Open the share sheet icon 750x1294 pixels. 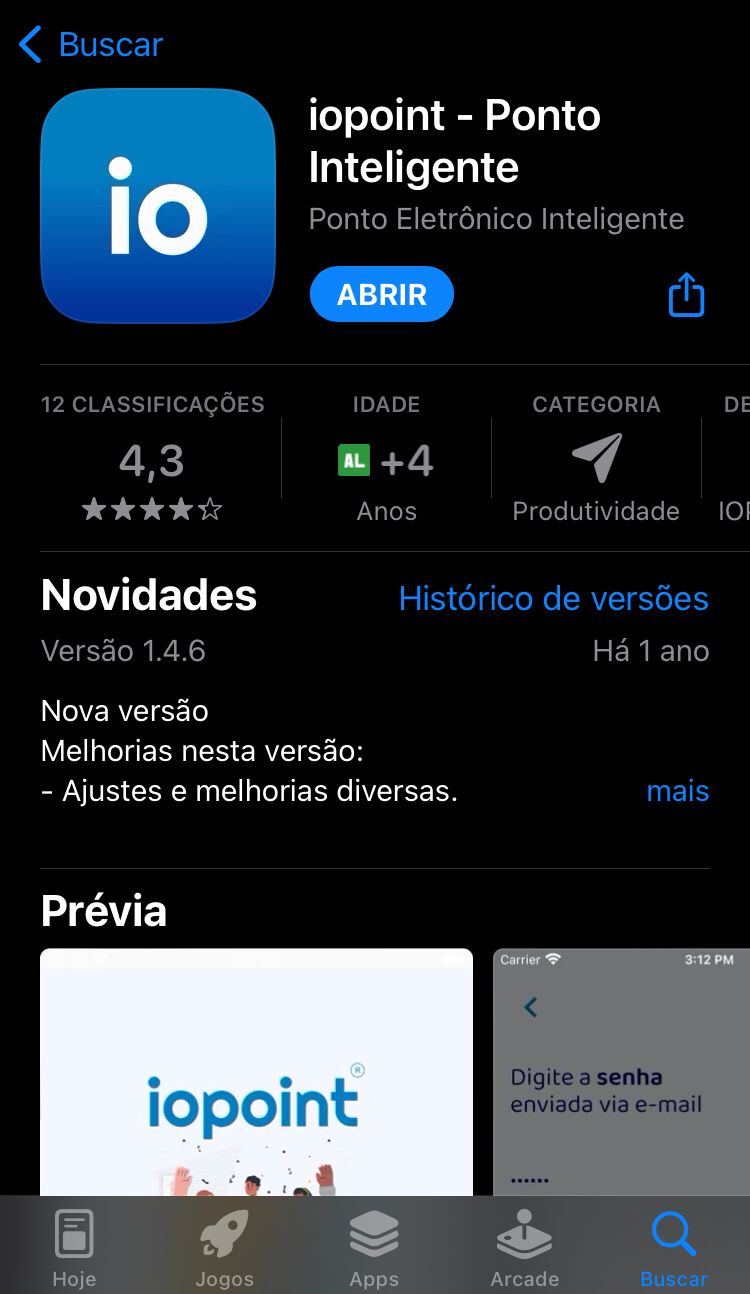[686, 293]
